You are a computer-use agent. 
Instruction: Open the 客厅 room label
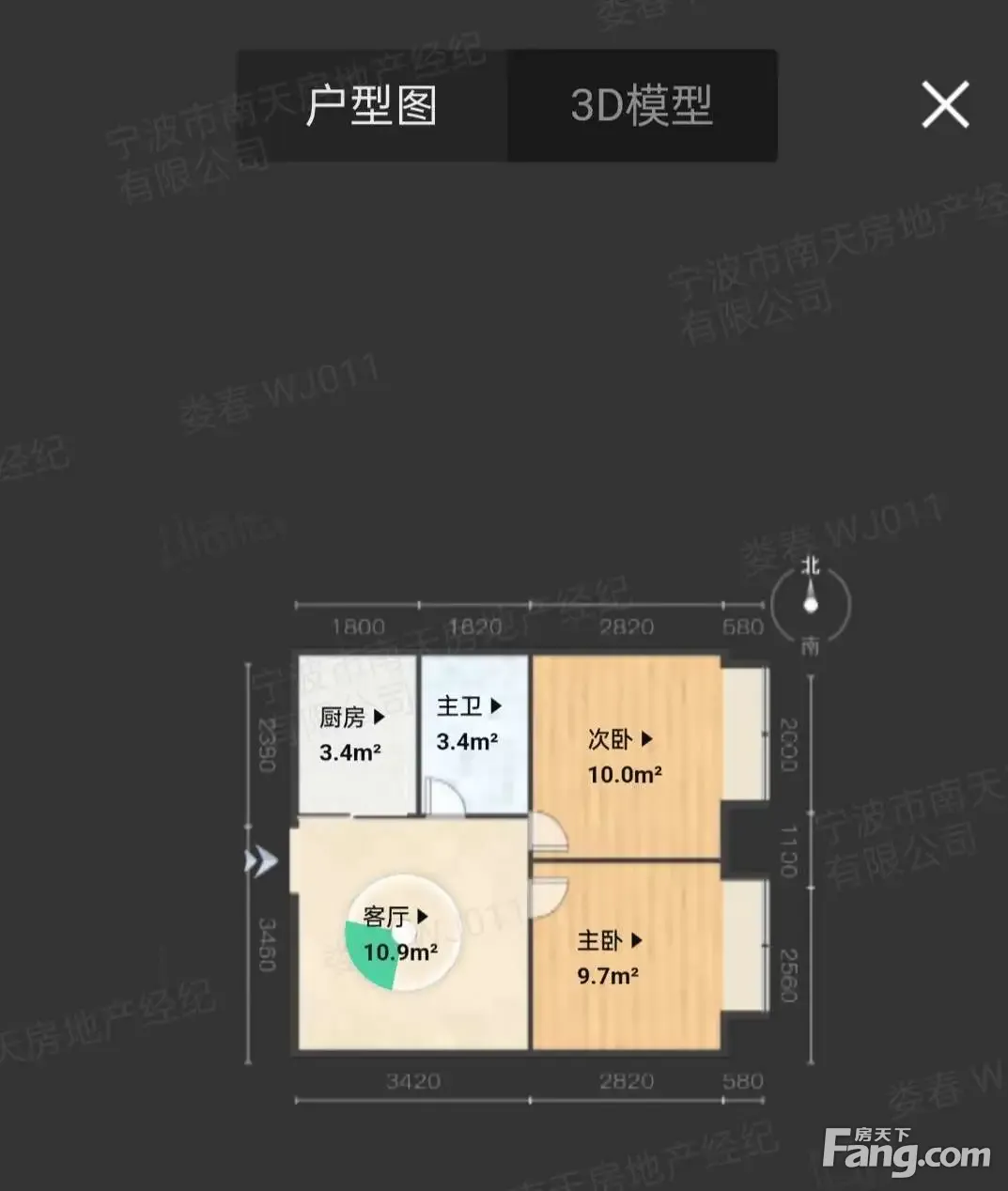[395, 917]
